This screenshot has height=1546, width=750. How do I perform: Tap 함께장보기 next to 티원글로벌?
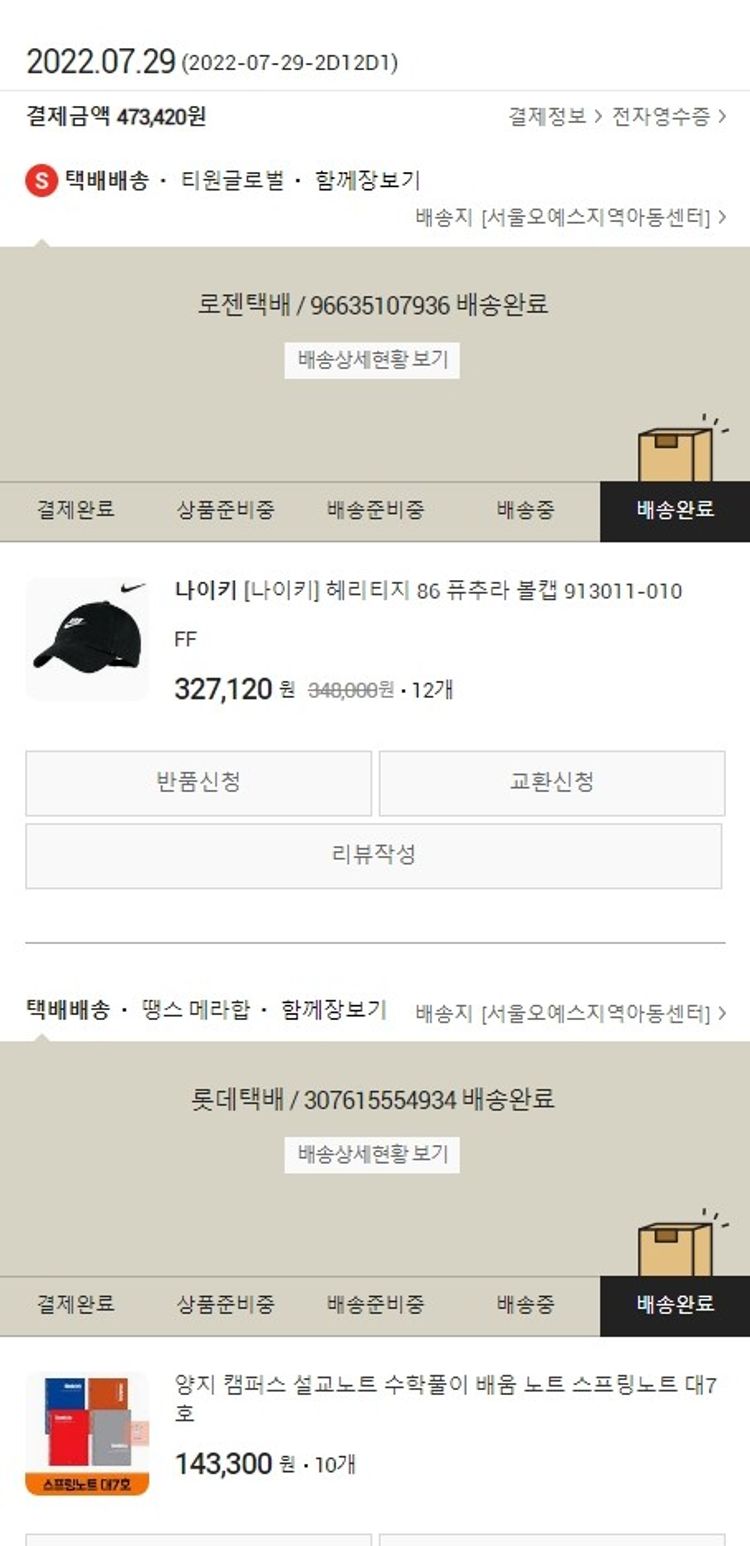pos(367,181)
